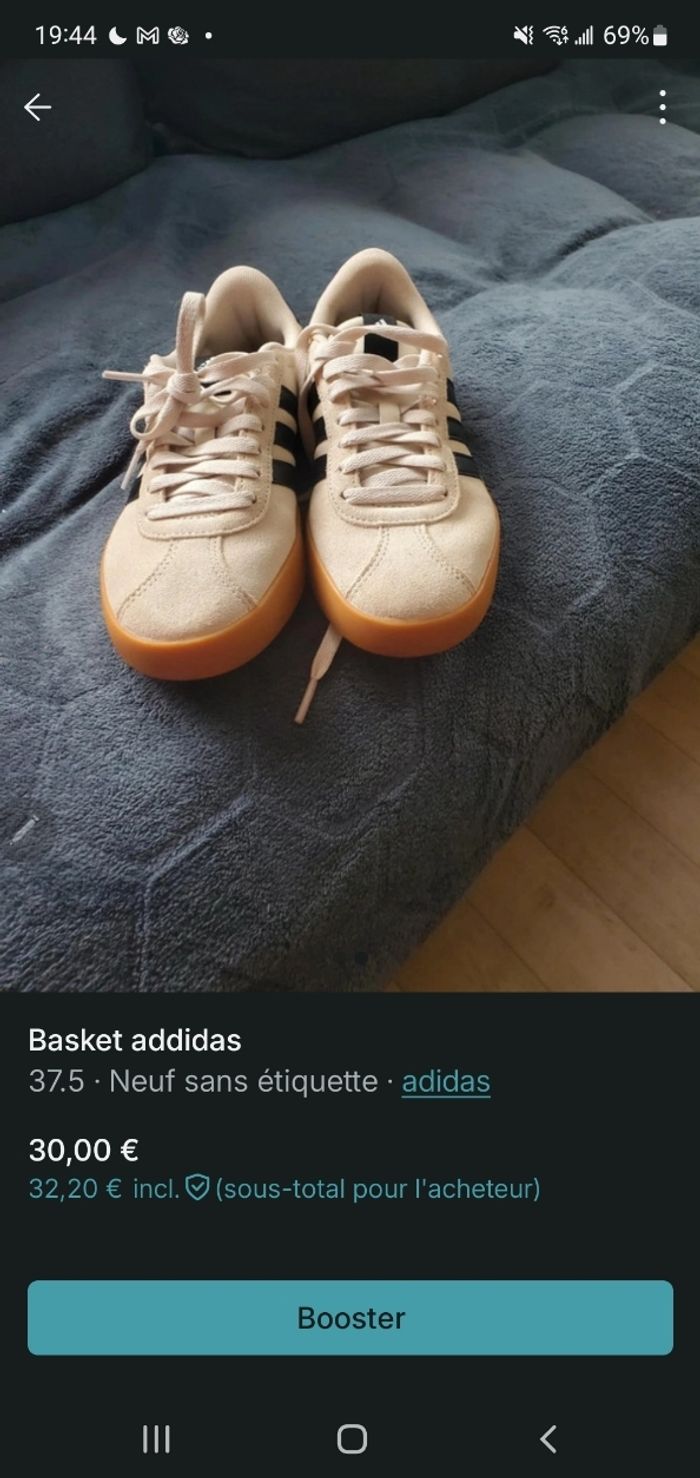Screen dimensions: 700x1478
Task: View buyer protection fee details
Action: click(x=198, y=1188)
